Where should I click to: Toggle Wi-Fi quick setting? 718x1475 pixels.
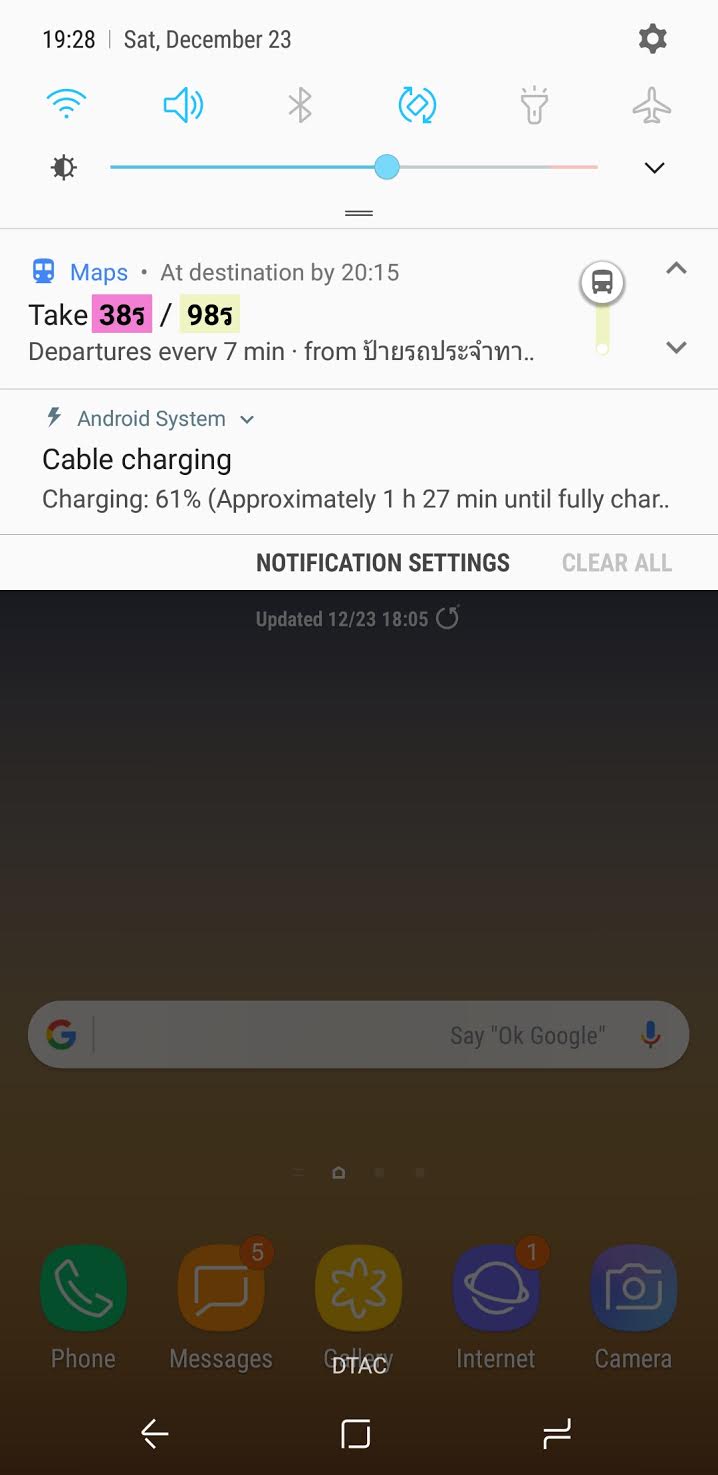66,104
